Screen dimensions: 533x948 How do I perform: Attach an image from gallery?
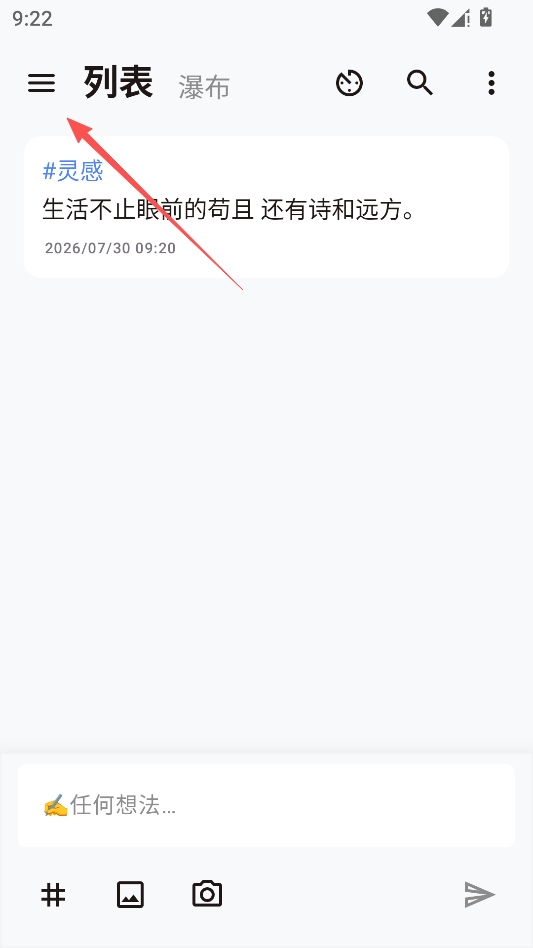(131, 894)
